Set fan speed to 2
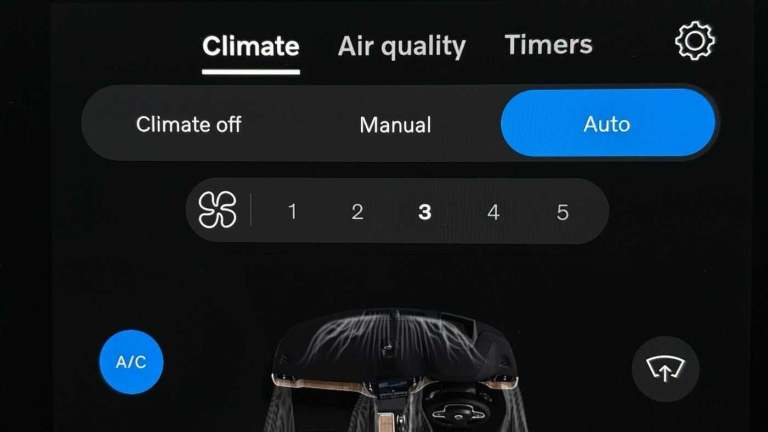768x432 pixels. pos(357,212)
